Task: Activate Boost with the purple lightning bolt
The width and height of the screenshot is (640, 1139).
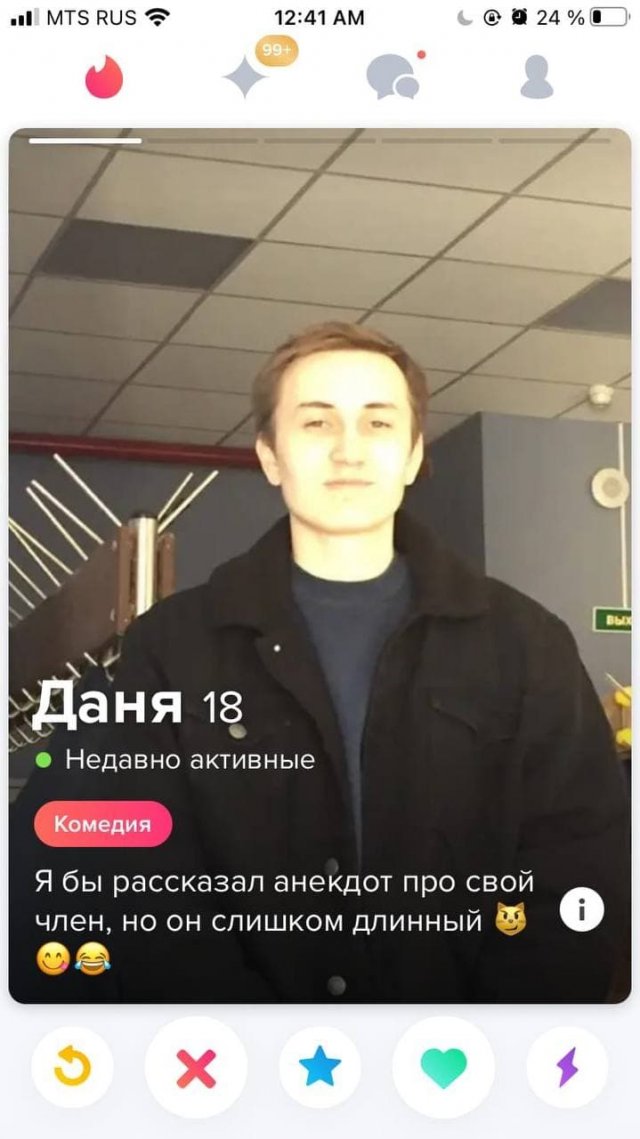Action: tap(567, 1067)
